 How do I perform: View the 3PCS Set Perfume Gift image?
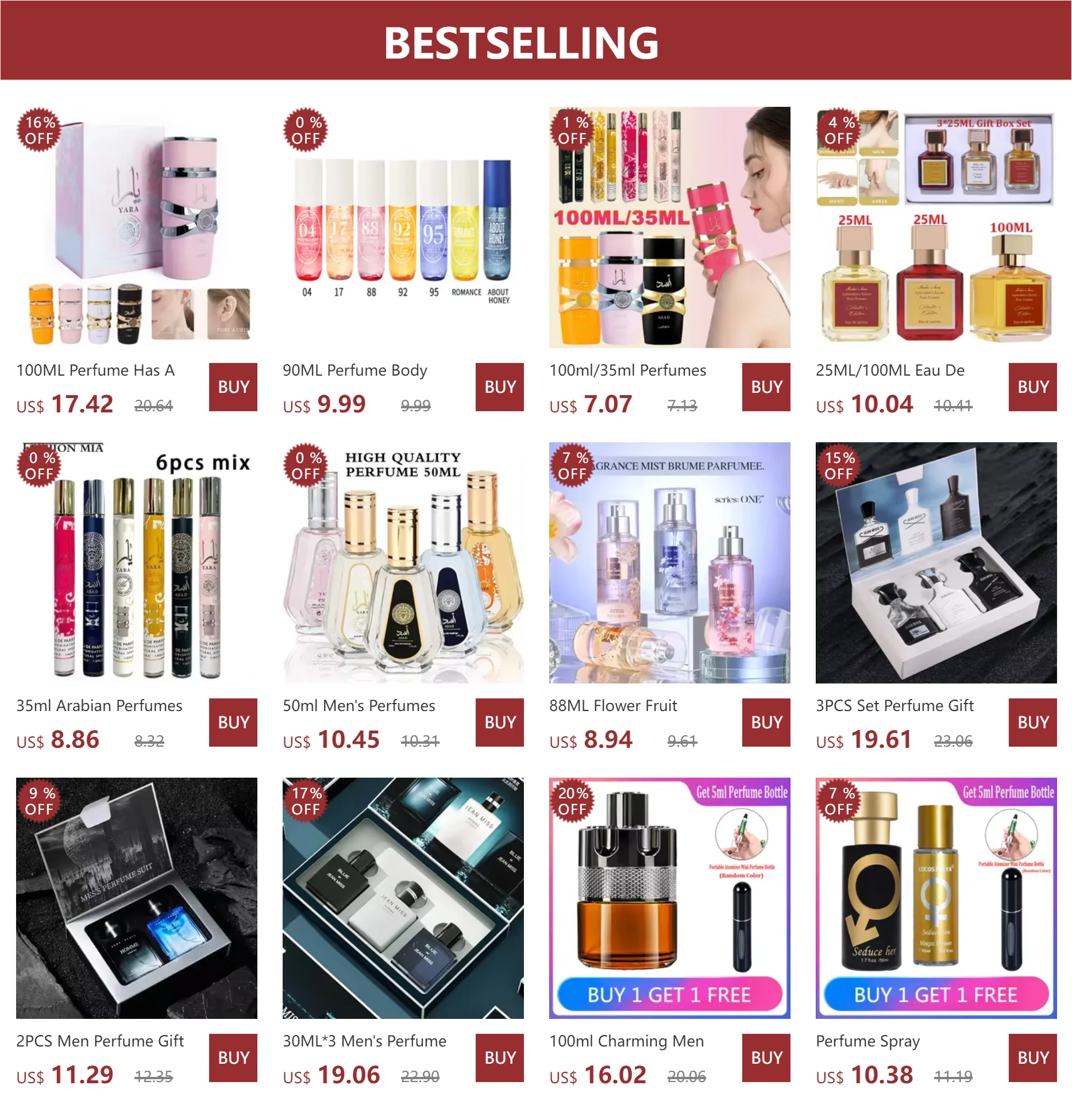point(936,563)
